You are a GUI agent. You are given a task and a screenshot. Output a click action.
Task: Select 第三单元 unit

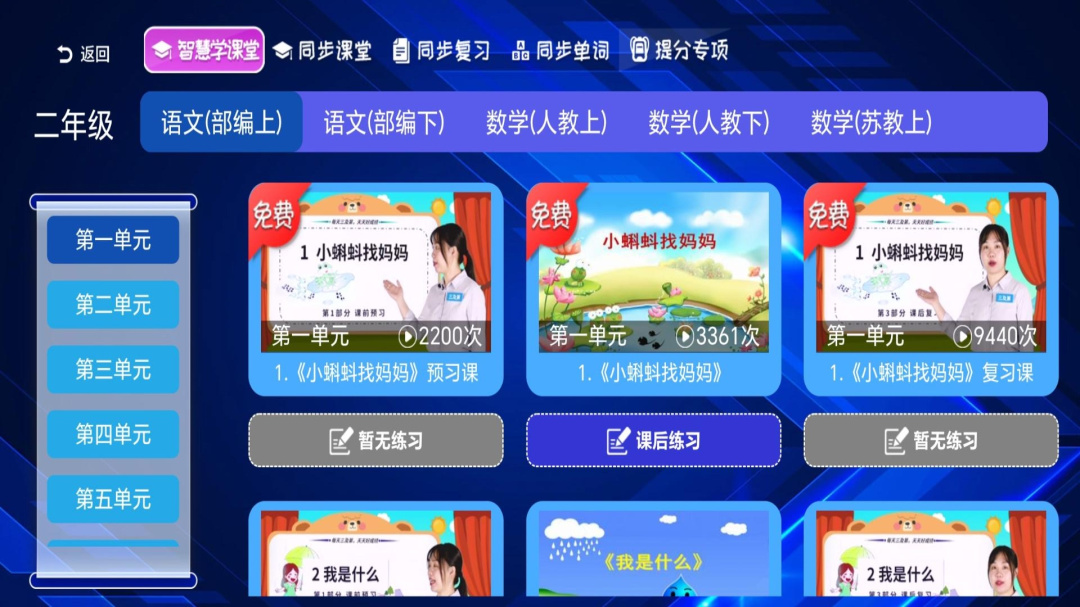click(113, 369)
